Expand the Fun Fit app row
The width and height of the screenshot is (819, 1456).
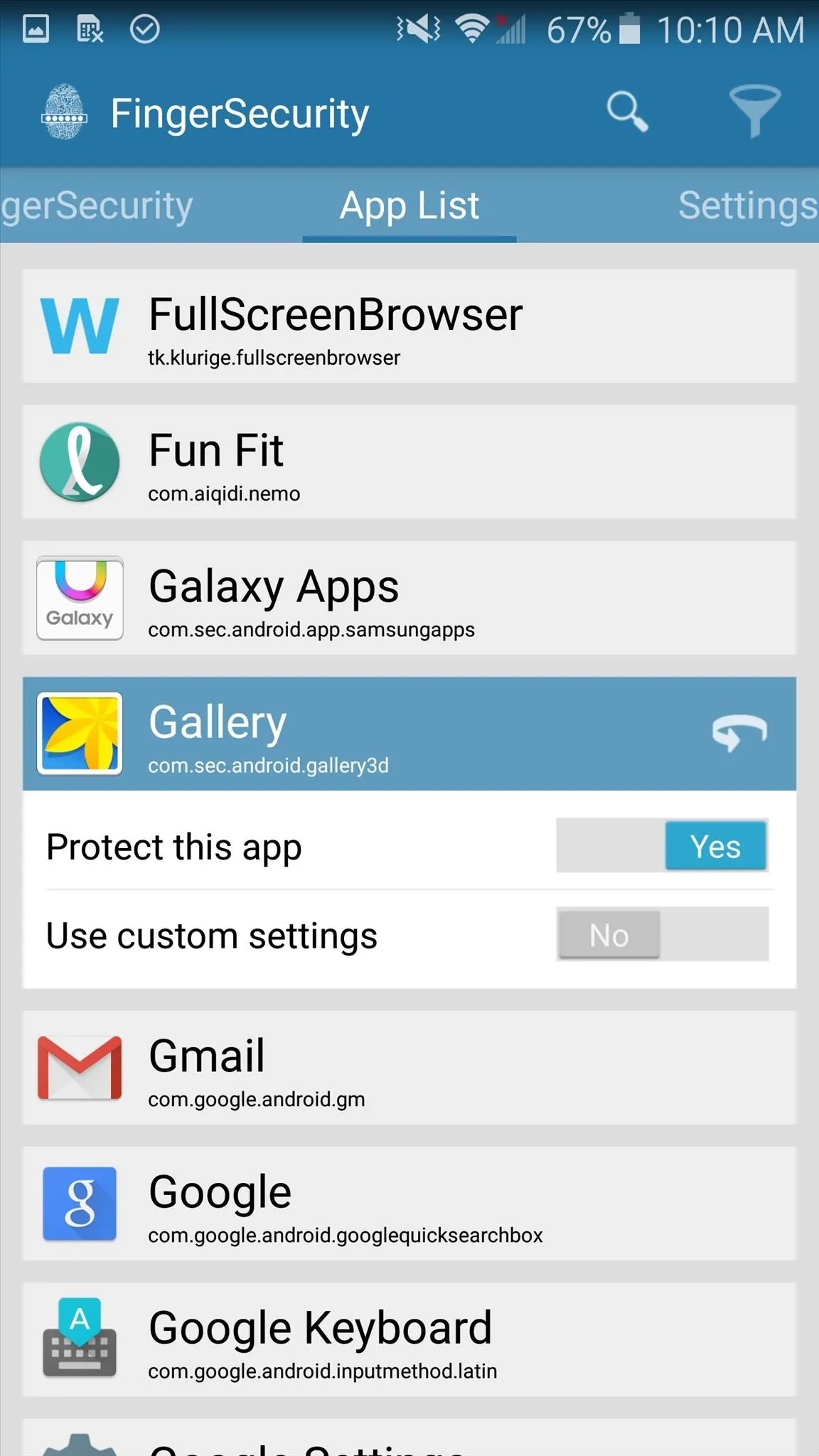[x=409, y=462]
